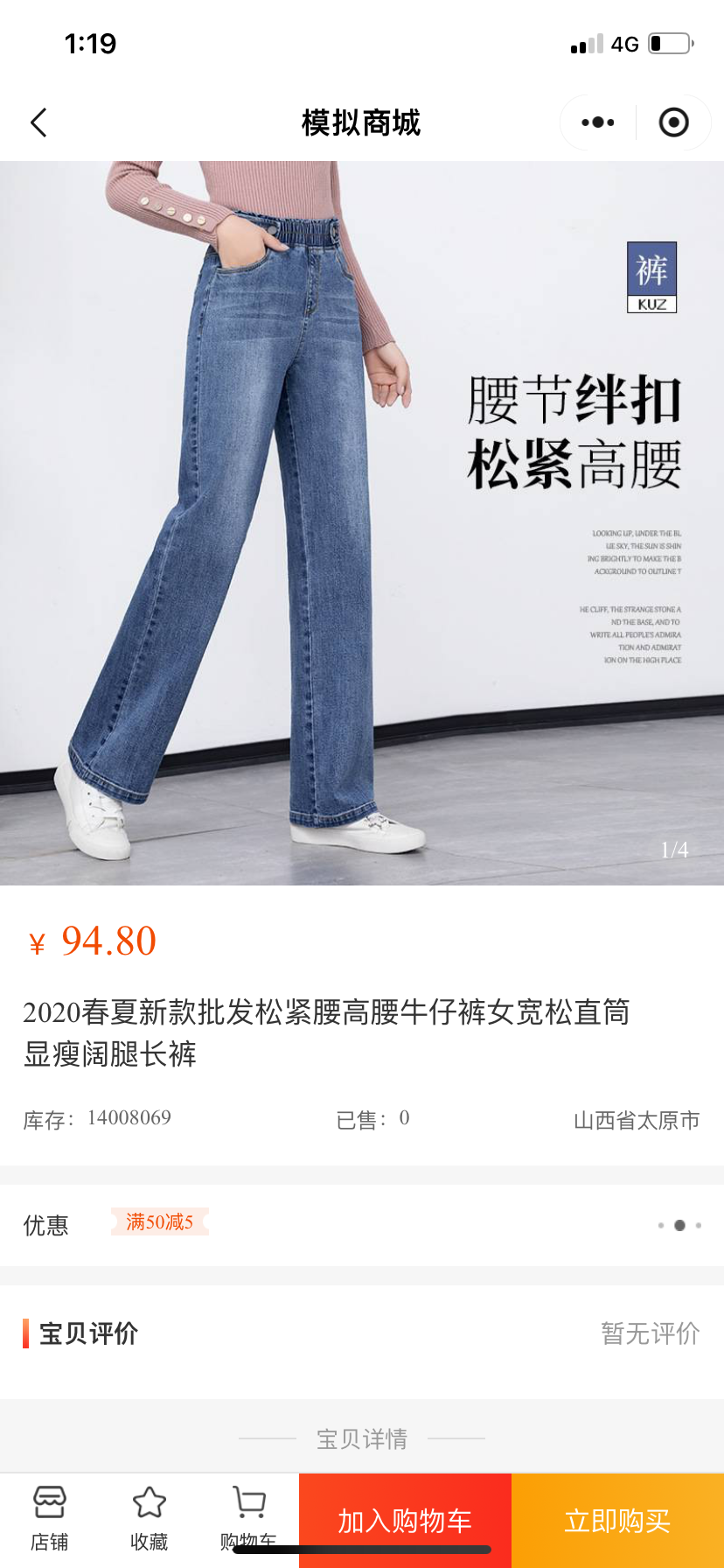Close the mini program with the circle button

point(673,122)
